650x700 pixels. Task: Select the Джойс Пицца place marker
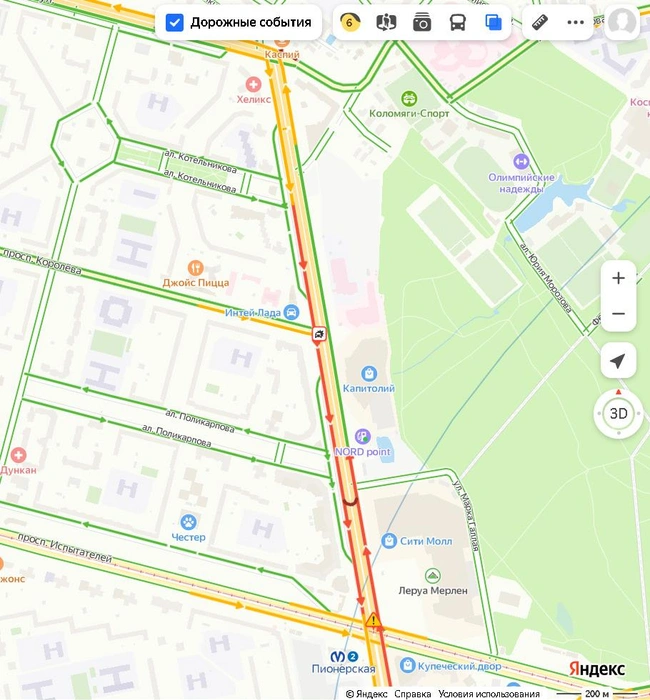click(195, 268)
